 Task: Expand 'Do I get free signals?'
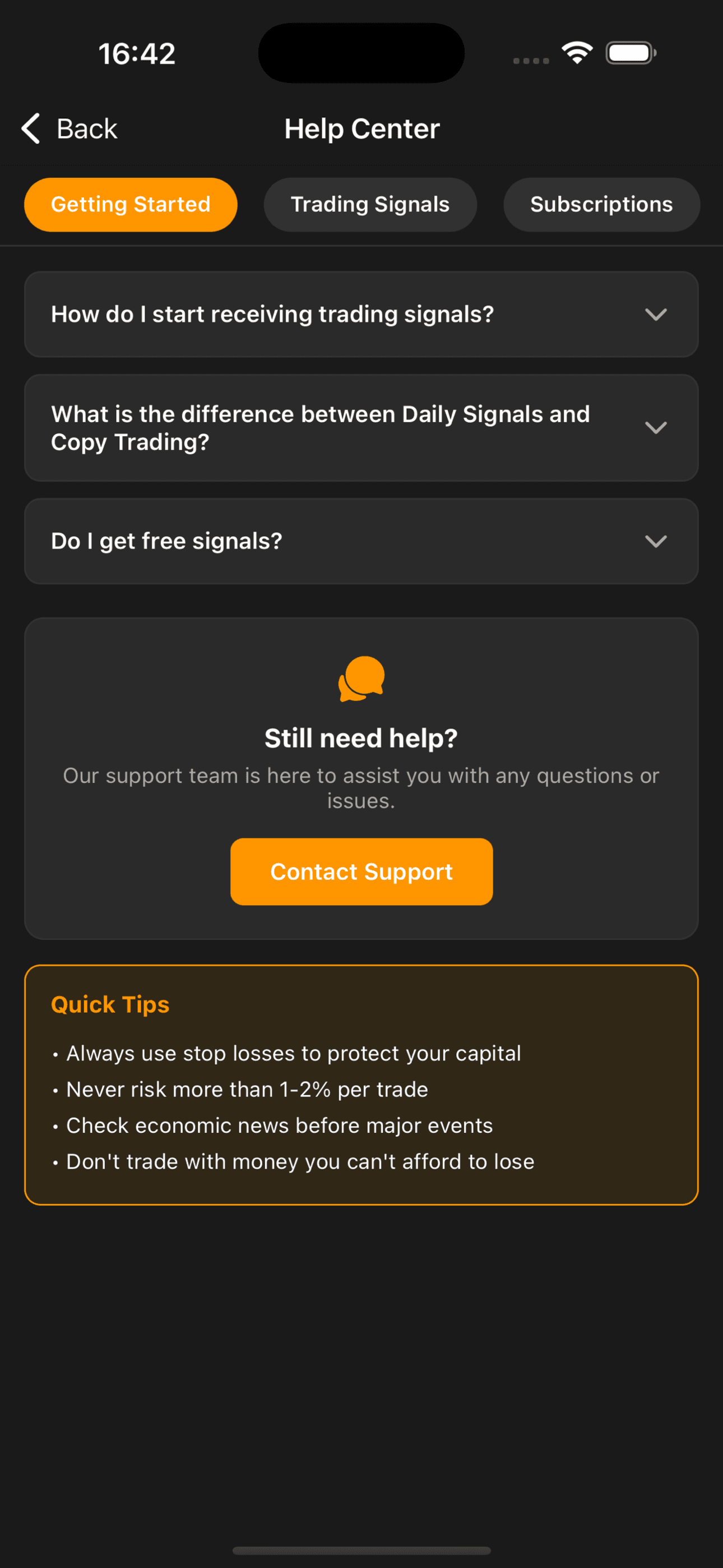(361, 541)
